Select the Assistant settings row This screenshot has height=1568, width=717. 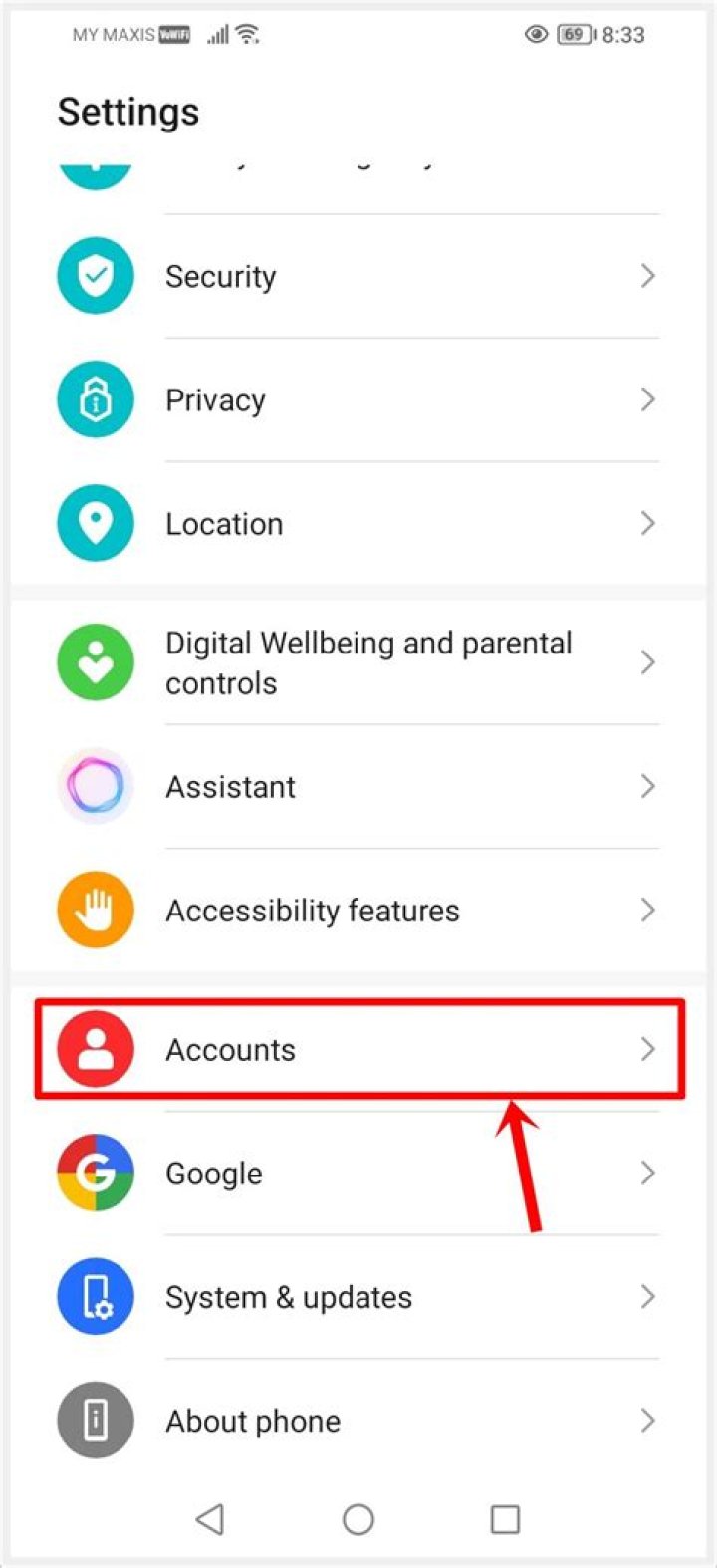coord(358,787)
